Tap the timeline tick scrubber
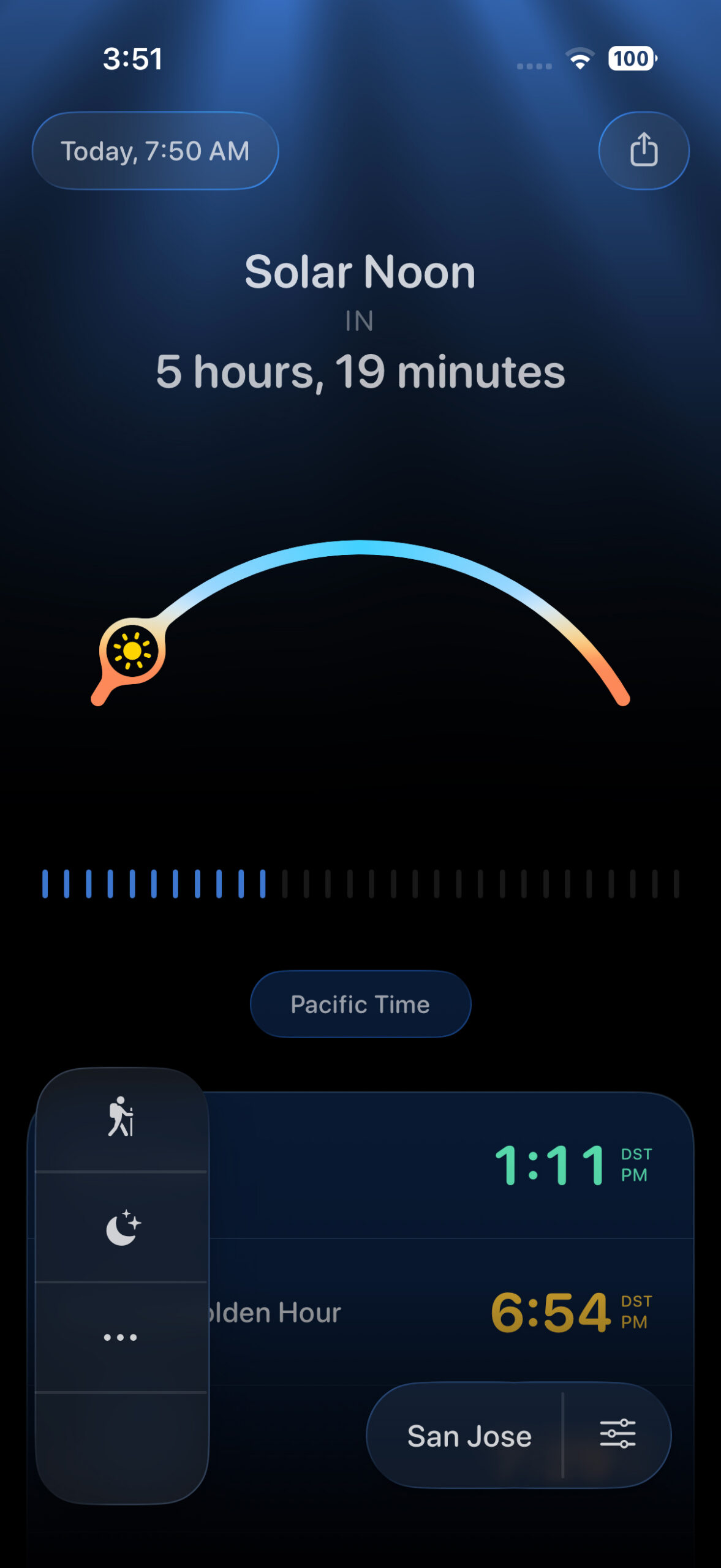Image resolution: width=721 pixels, height=1568 pixels. 360,883
